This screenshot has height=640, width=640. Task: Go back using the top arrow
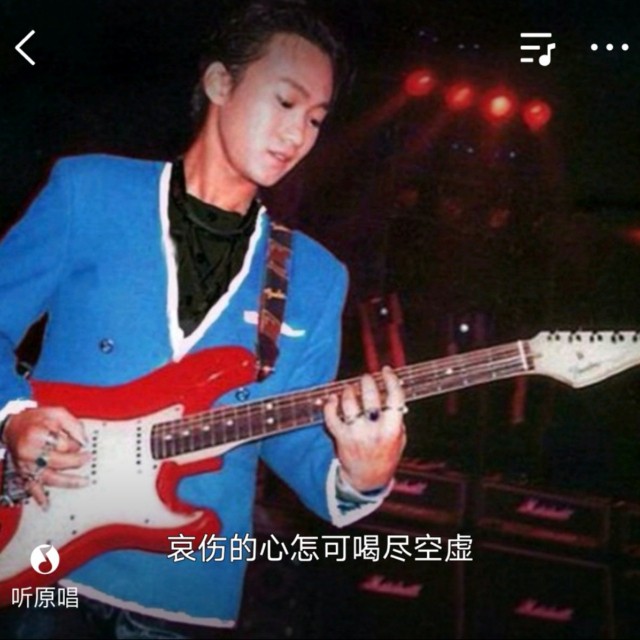click(x=26, y=47)
